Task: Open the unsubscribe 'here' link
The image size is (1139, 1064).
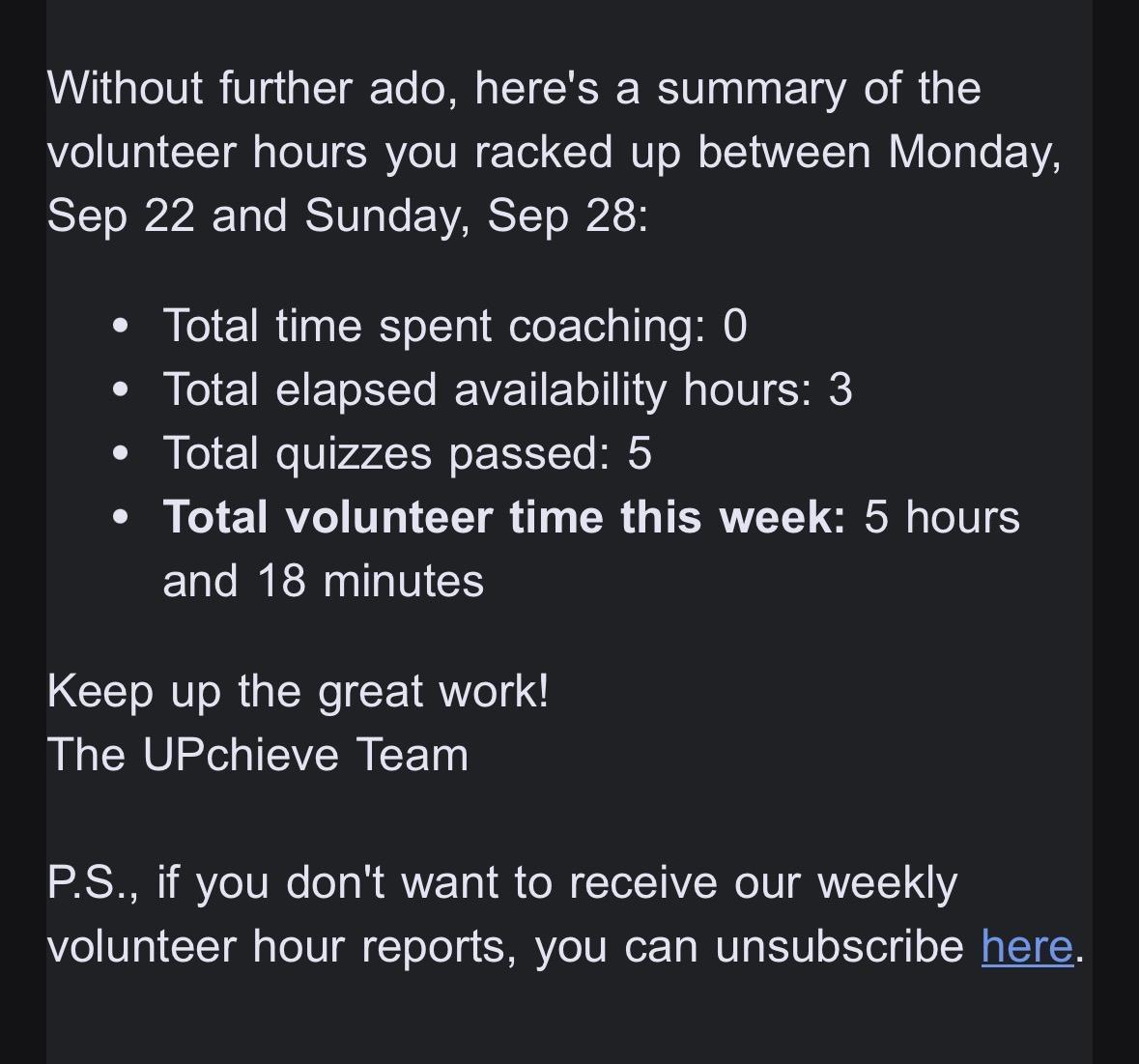Action: 1026,946
